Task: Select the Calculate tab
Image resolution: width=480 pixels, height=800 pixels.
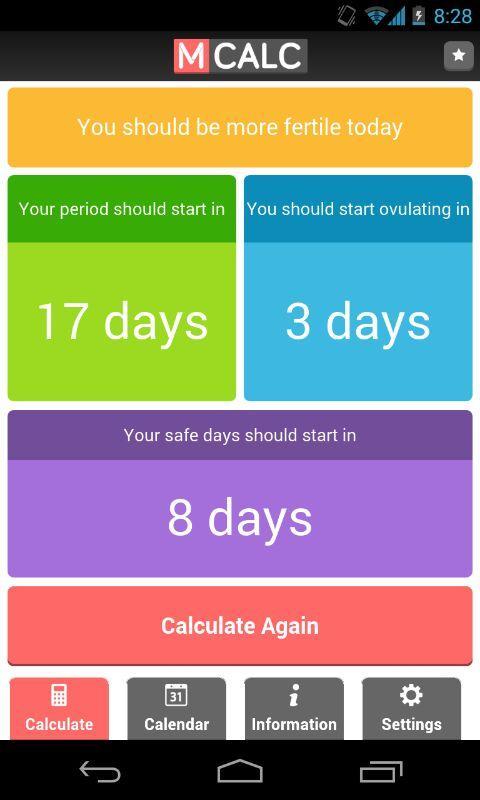Action: pos(59,709)
